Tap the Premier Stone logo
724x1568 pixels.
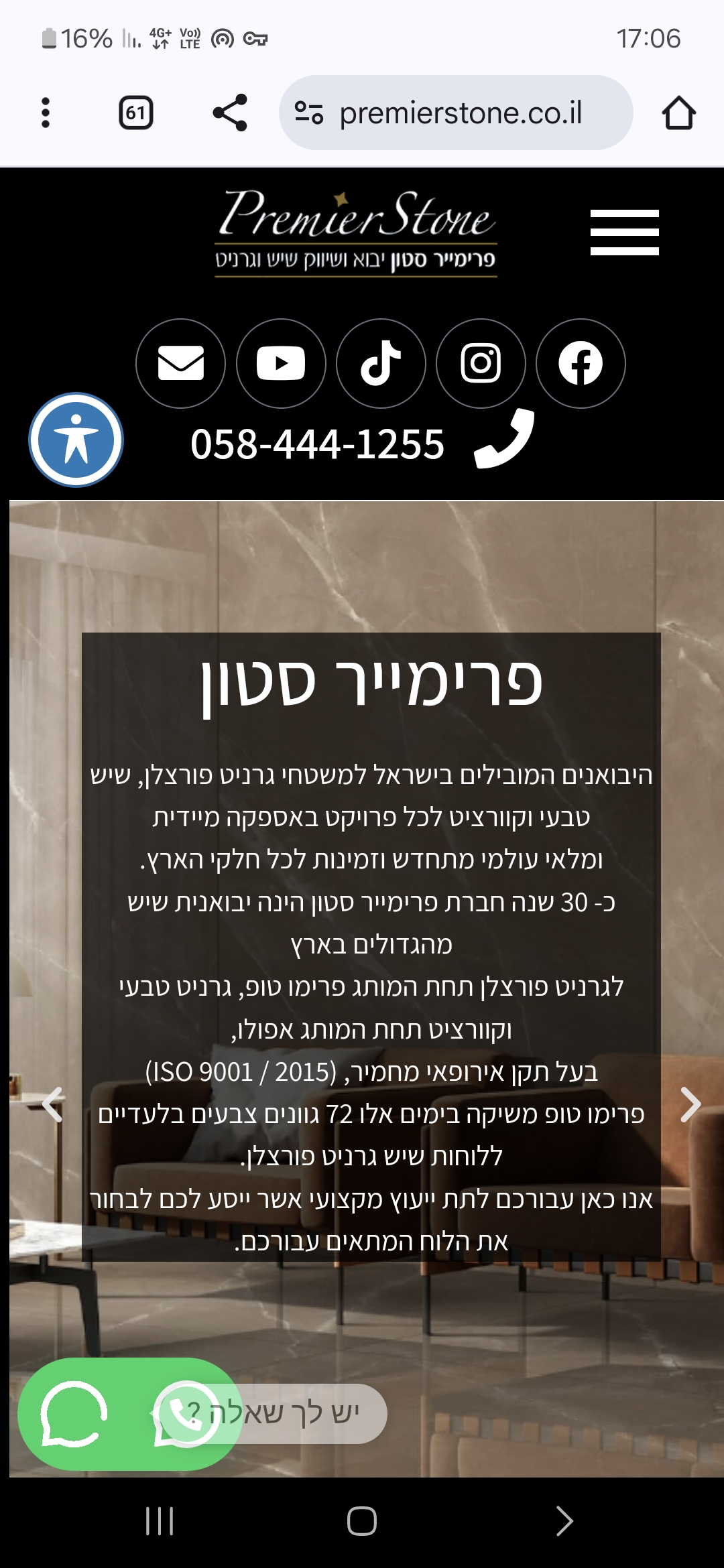pyautogui.click(x=356, y=231)
